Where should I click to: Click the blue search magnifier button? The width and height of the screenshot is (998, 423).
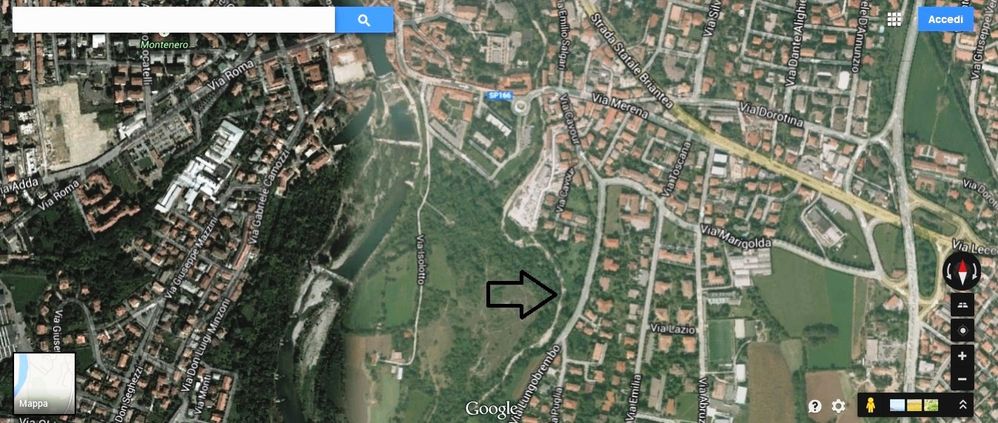[364, 20]
